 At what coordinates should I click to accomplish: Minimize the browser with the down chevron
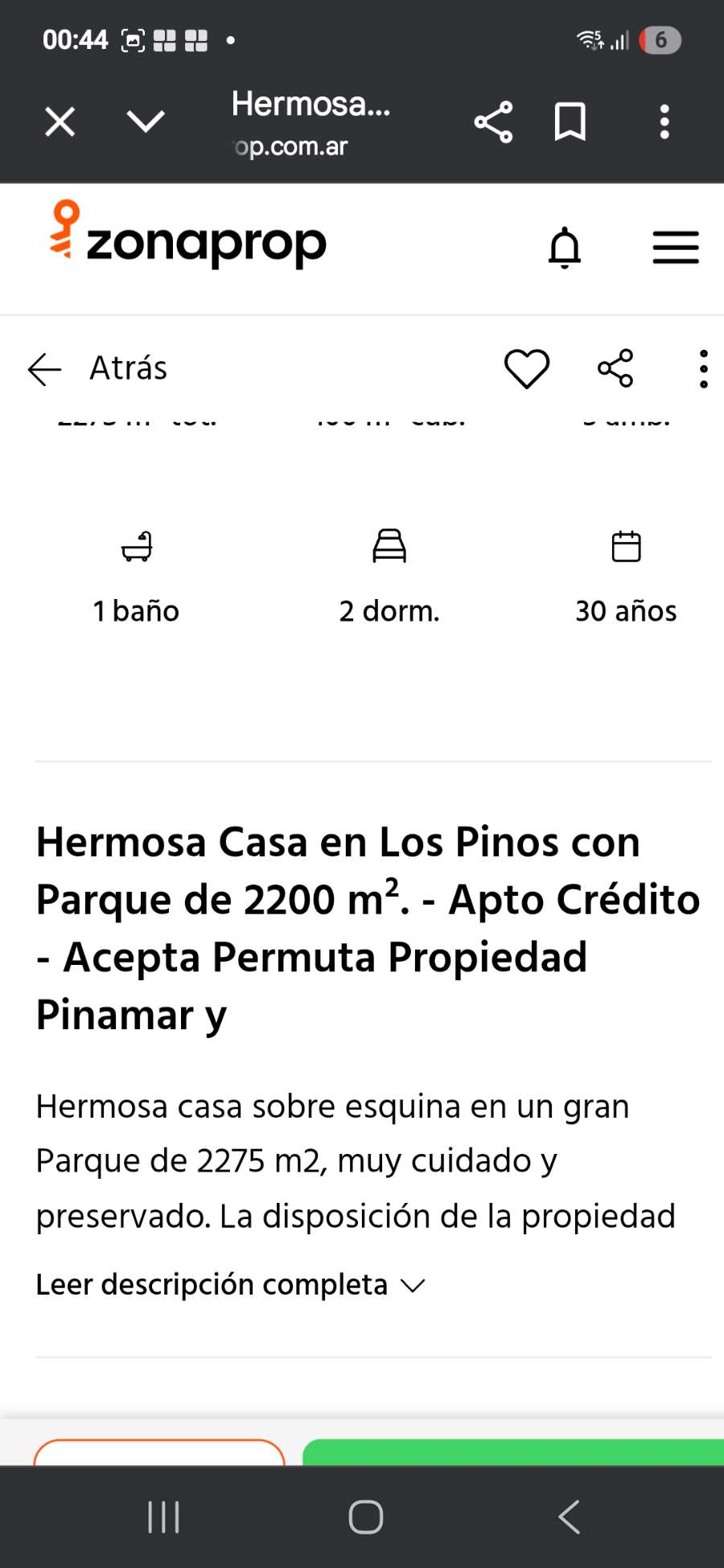coord(146,122)
